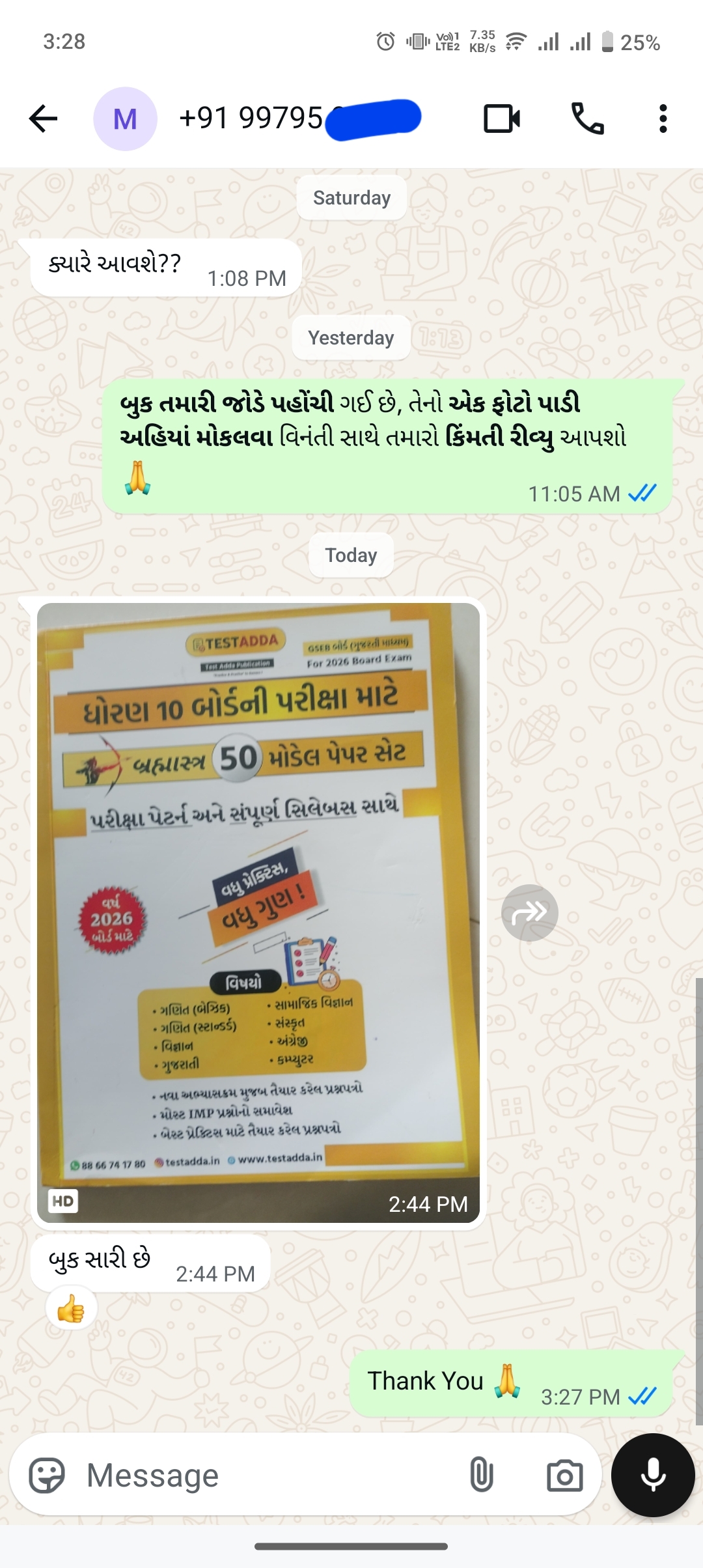This screenshot has width=703, height=1568.
Task: Open contact info for +91 99795
Action: pyautogui.click(x=260, y=119)
